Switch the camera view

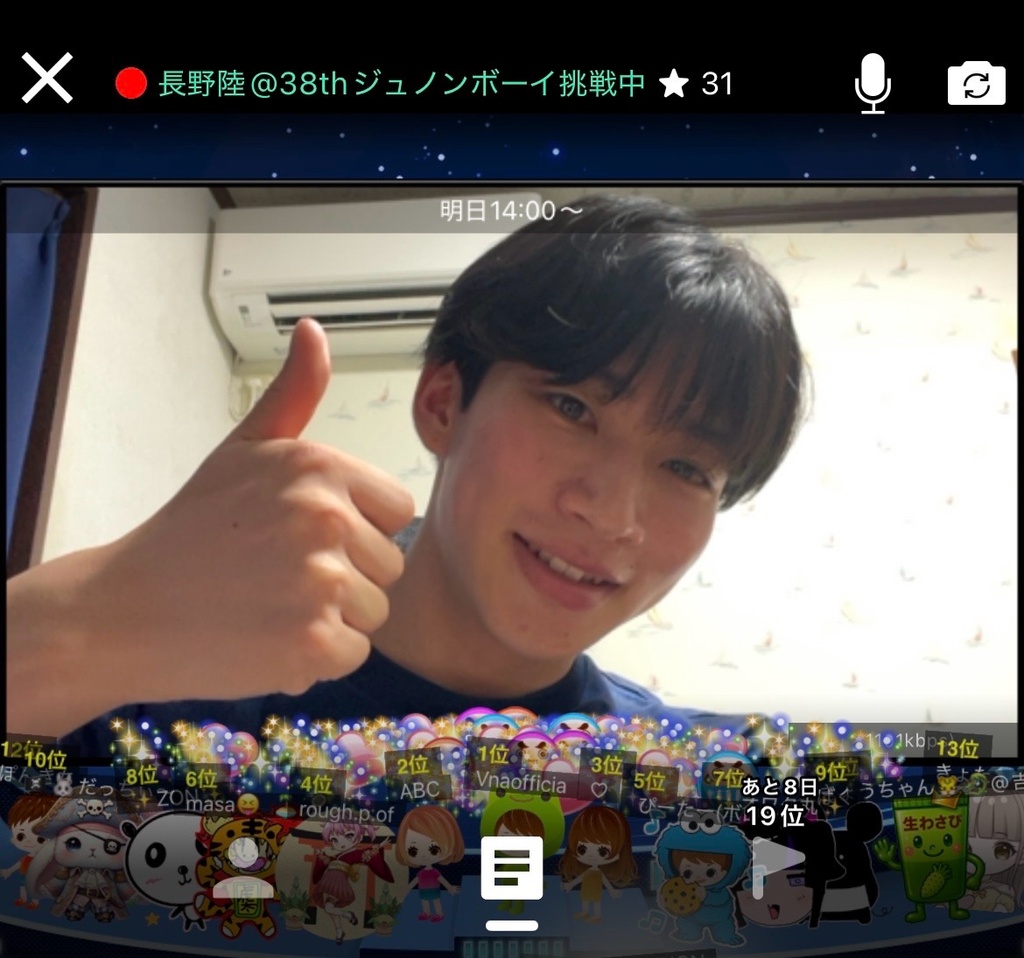click(x=976, y=84)
